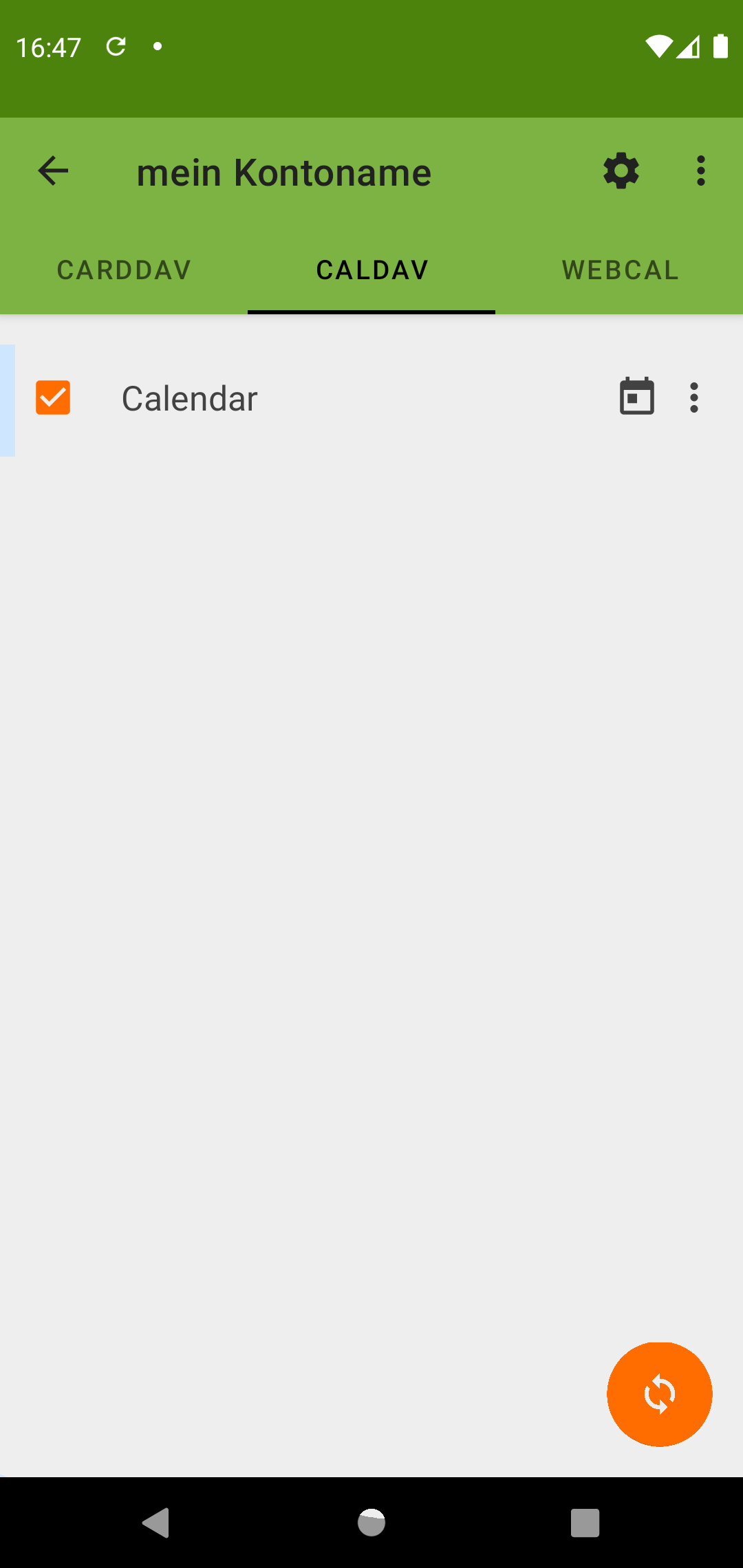Uncheck the Calendar sync checkbox
Image resolution: width=743 pixels, height=1568 pixels.
click(53, 398)
